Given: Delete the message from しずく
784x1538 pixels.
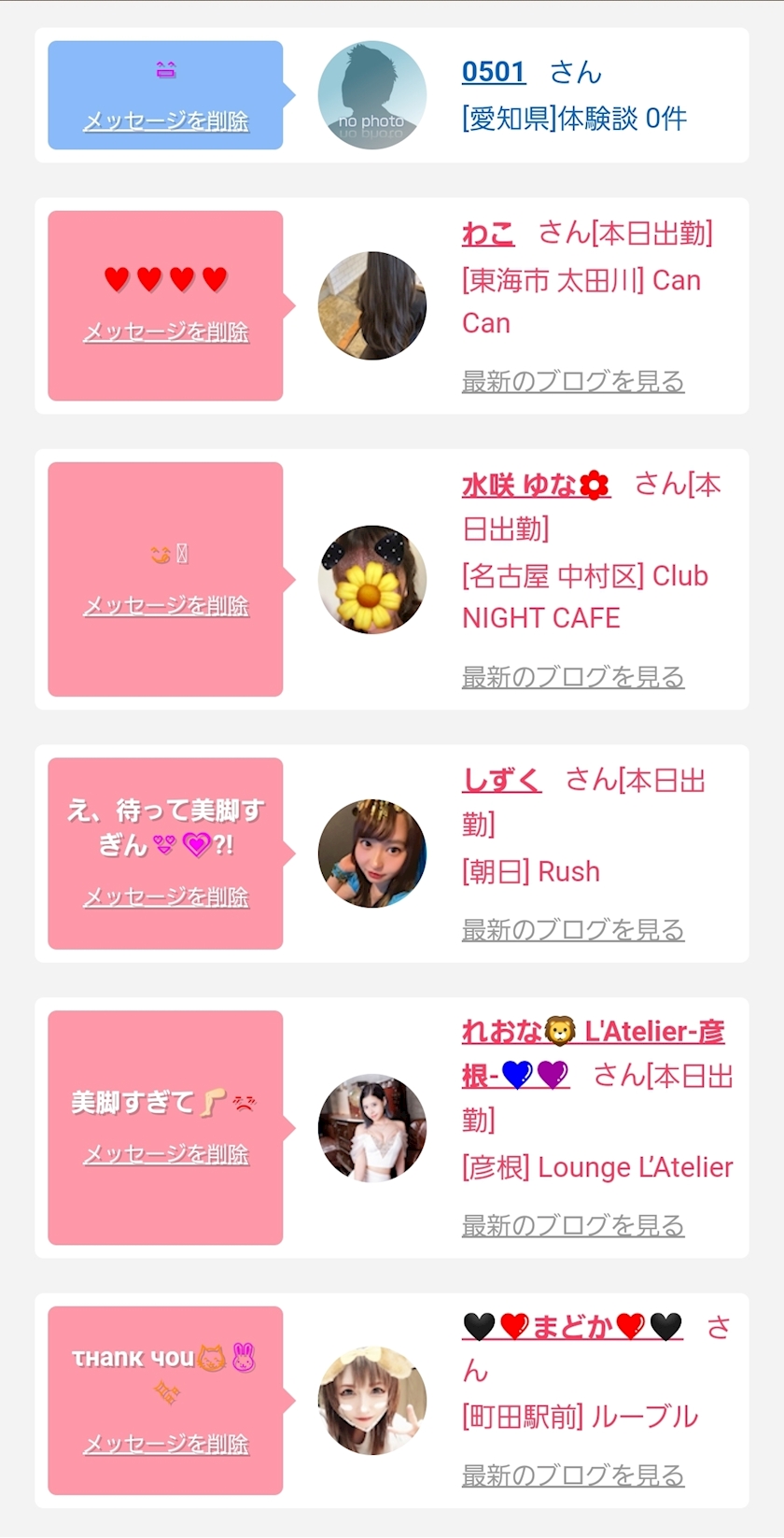Looking at the screenshot, I should coord(166,897).
